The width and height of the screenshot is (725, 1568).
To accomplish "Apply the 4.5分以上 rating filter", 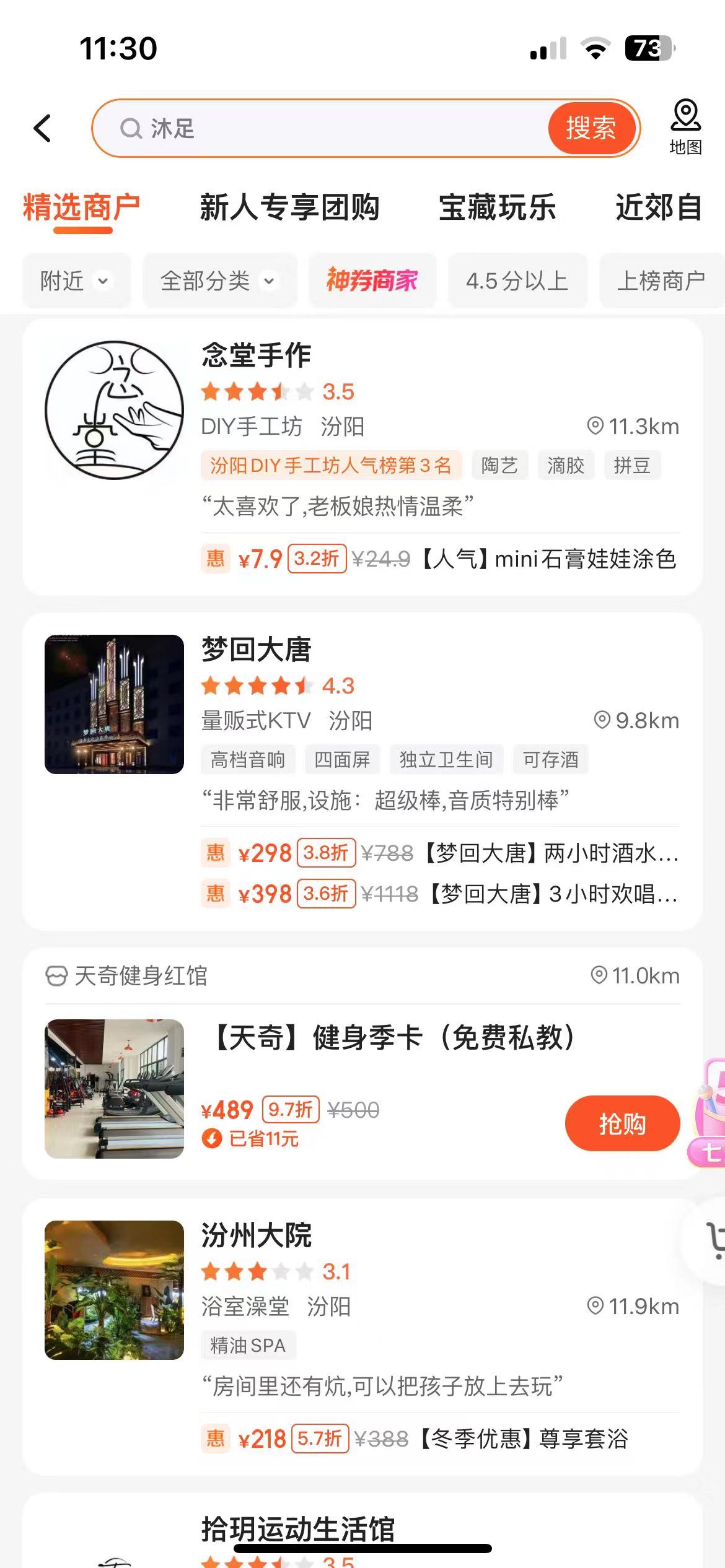I will (517, 281).
